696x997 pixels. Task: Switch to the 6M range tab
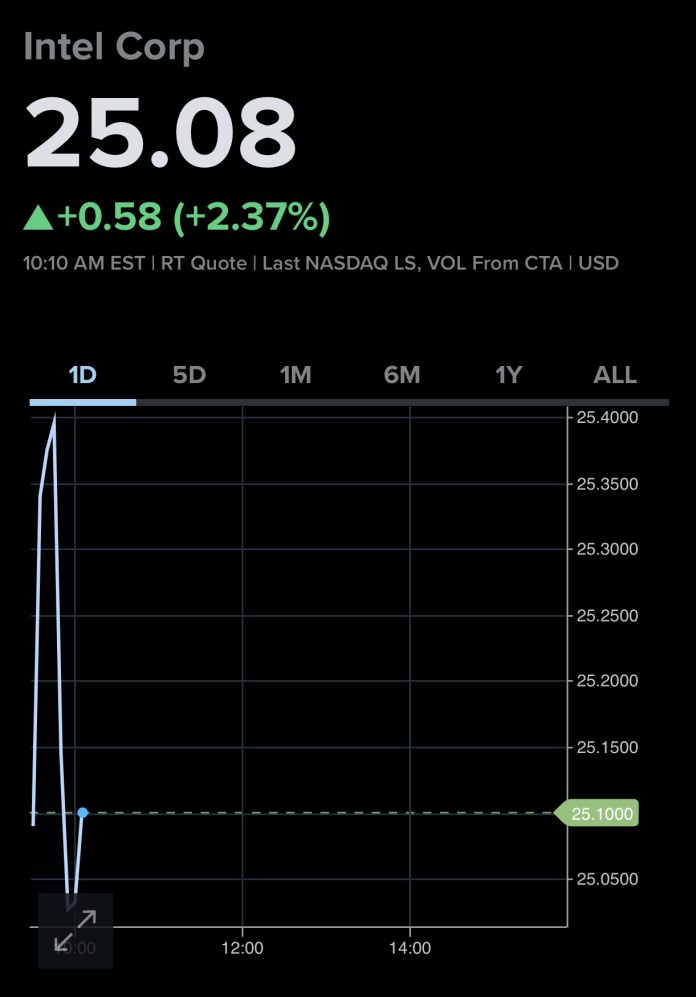tap(402, 375)
